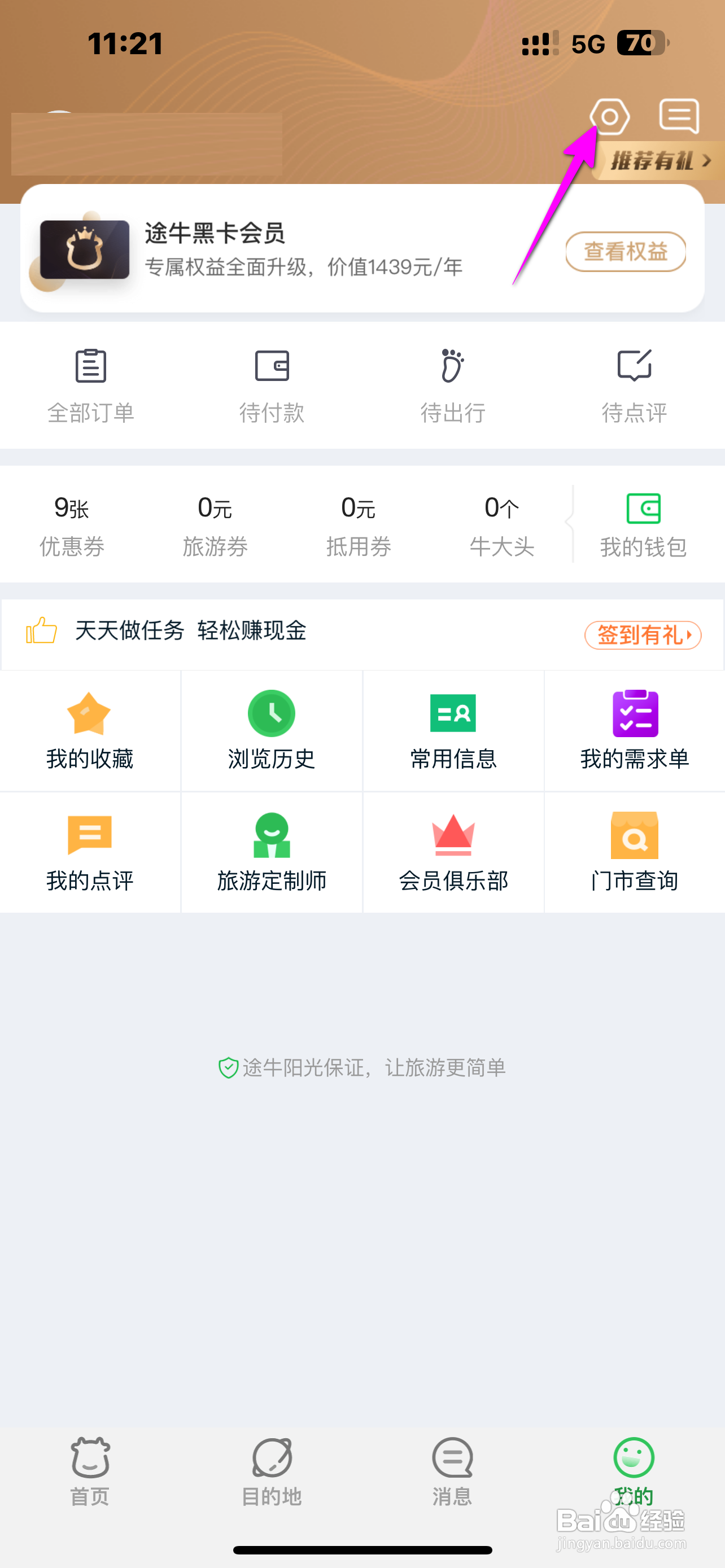Open 常用信息

tap(453, 731)
